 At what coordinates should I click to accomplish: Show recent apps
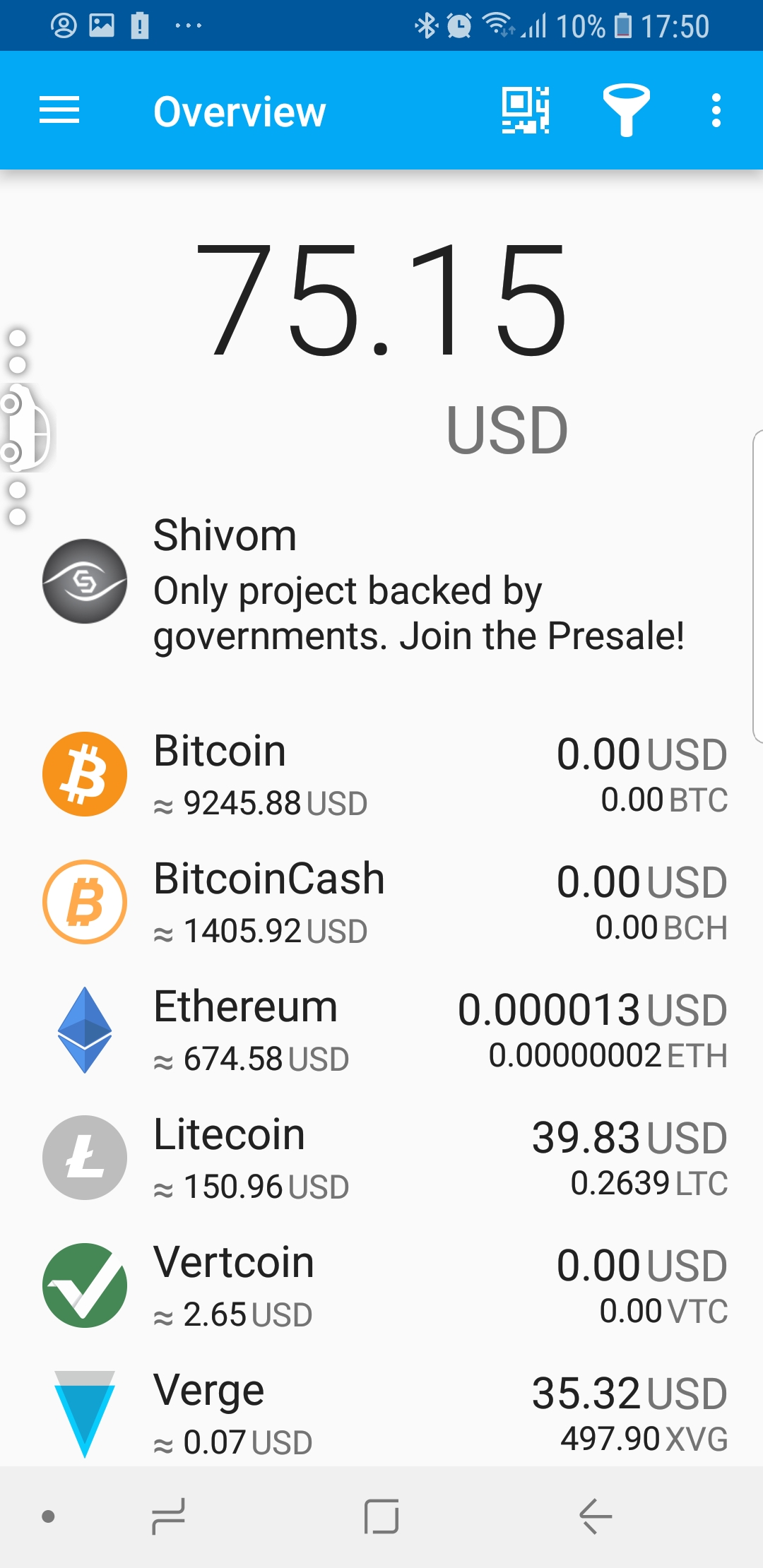pos(169,1516)
